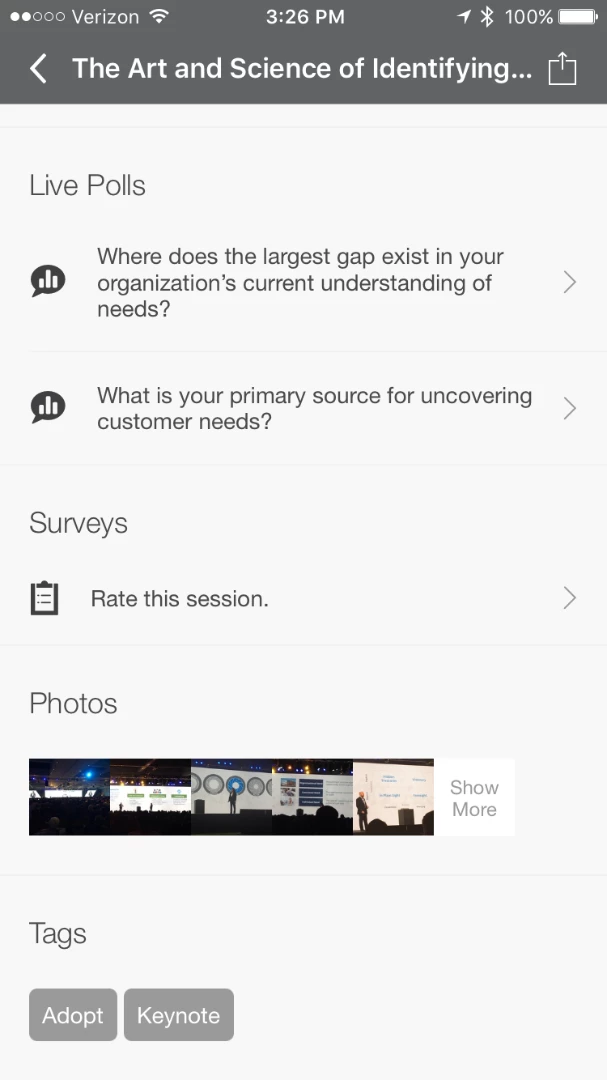Open the fifth photo with the speaker

click(393, 797)
